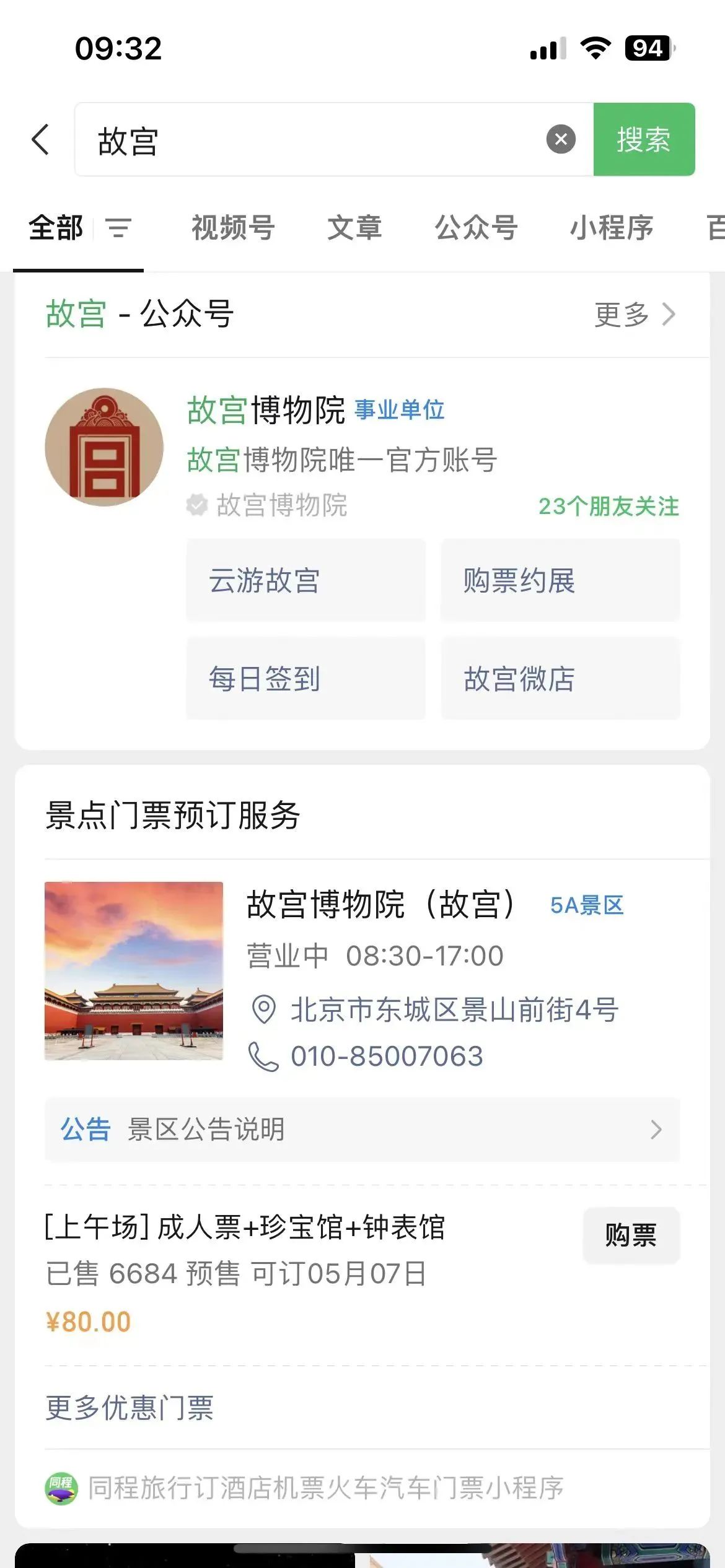This screenshot has height=1568, width=725.
Task: Clear the search text 故宫
Action: click(561, 139)
